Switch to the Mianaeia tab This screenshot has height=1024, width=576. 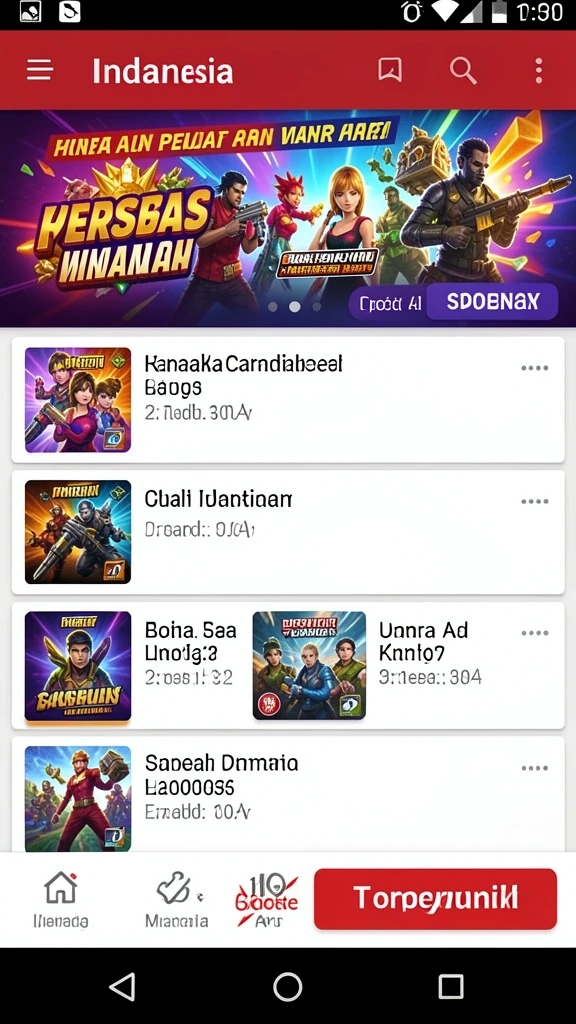point(177,900)
